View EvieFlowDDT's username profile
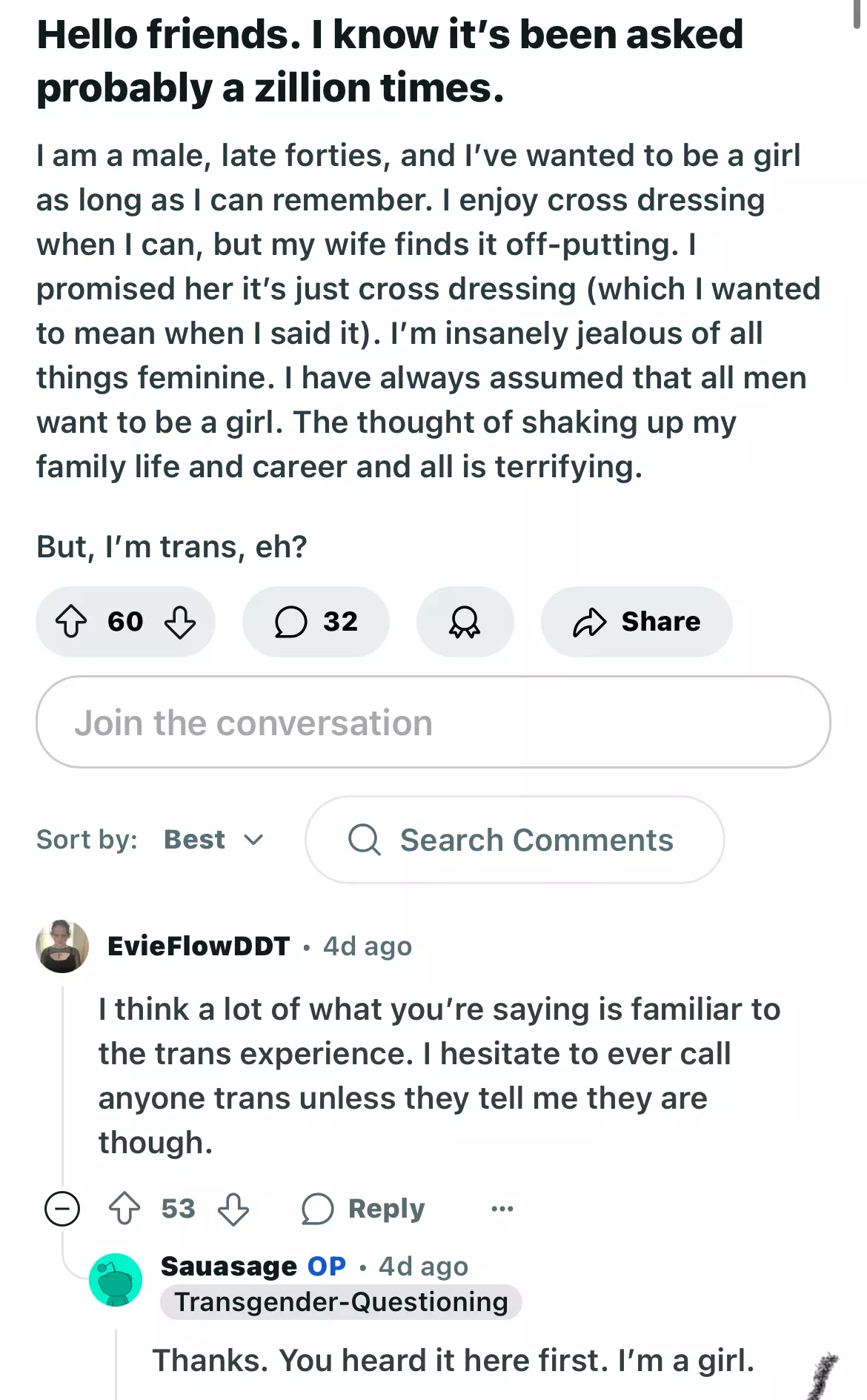 pyautogui.click(x=199, y=946)
